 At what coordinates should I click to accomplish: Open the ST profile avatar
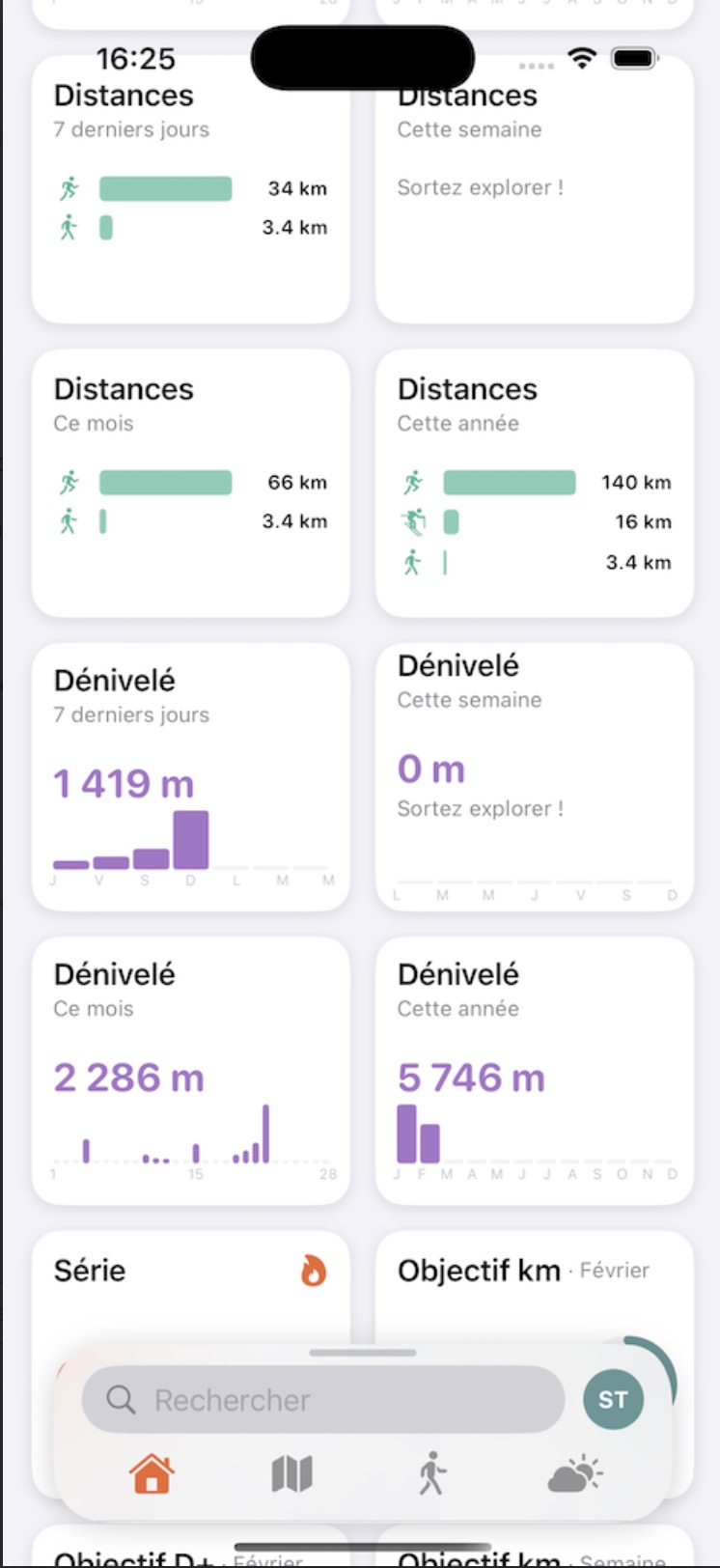click(x=613, y=1399)
